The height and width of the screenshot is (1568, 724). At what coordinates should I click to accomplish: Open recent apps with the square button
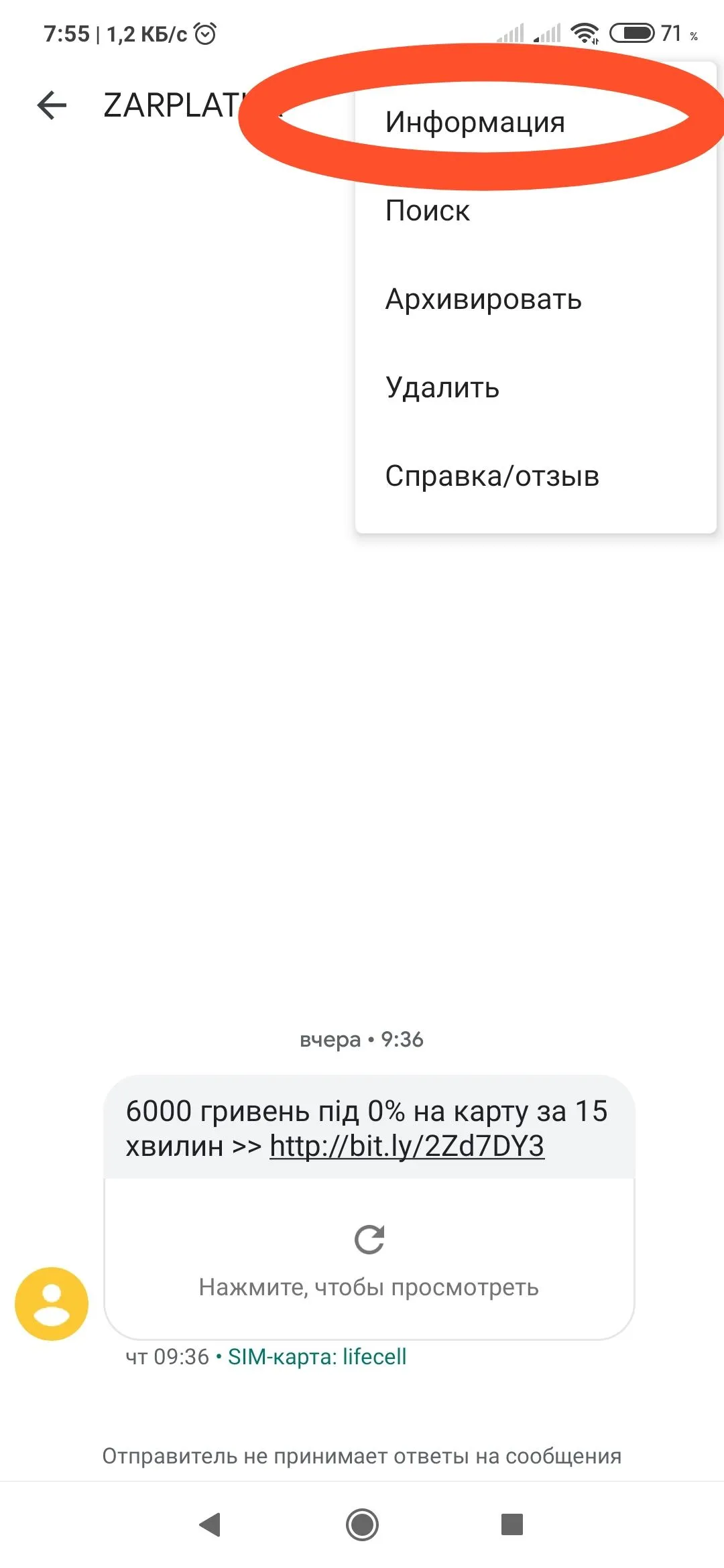pyautogui.click(x=511, y=1524)
